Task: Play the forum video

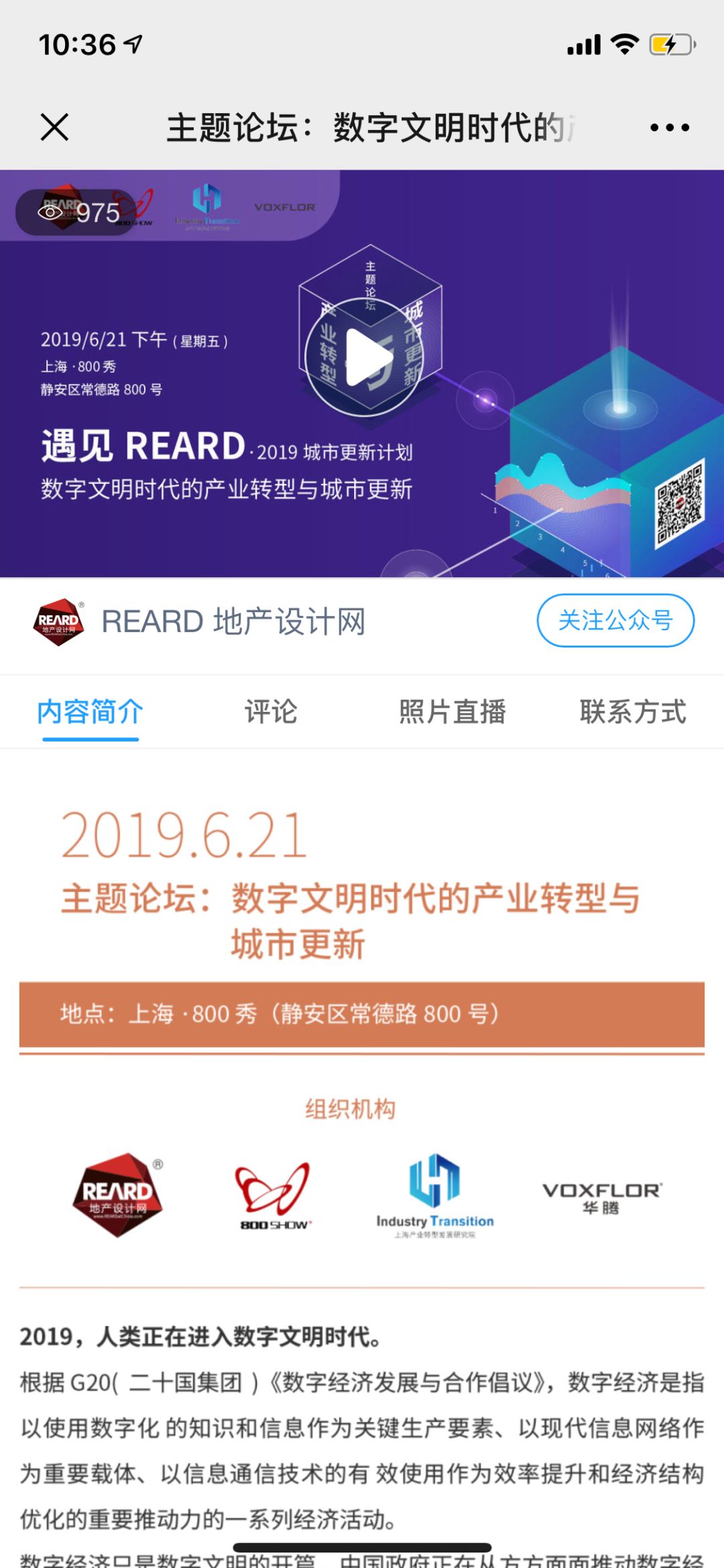Action: click(364, 357)
